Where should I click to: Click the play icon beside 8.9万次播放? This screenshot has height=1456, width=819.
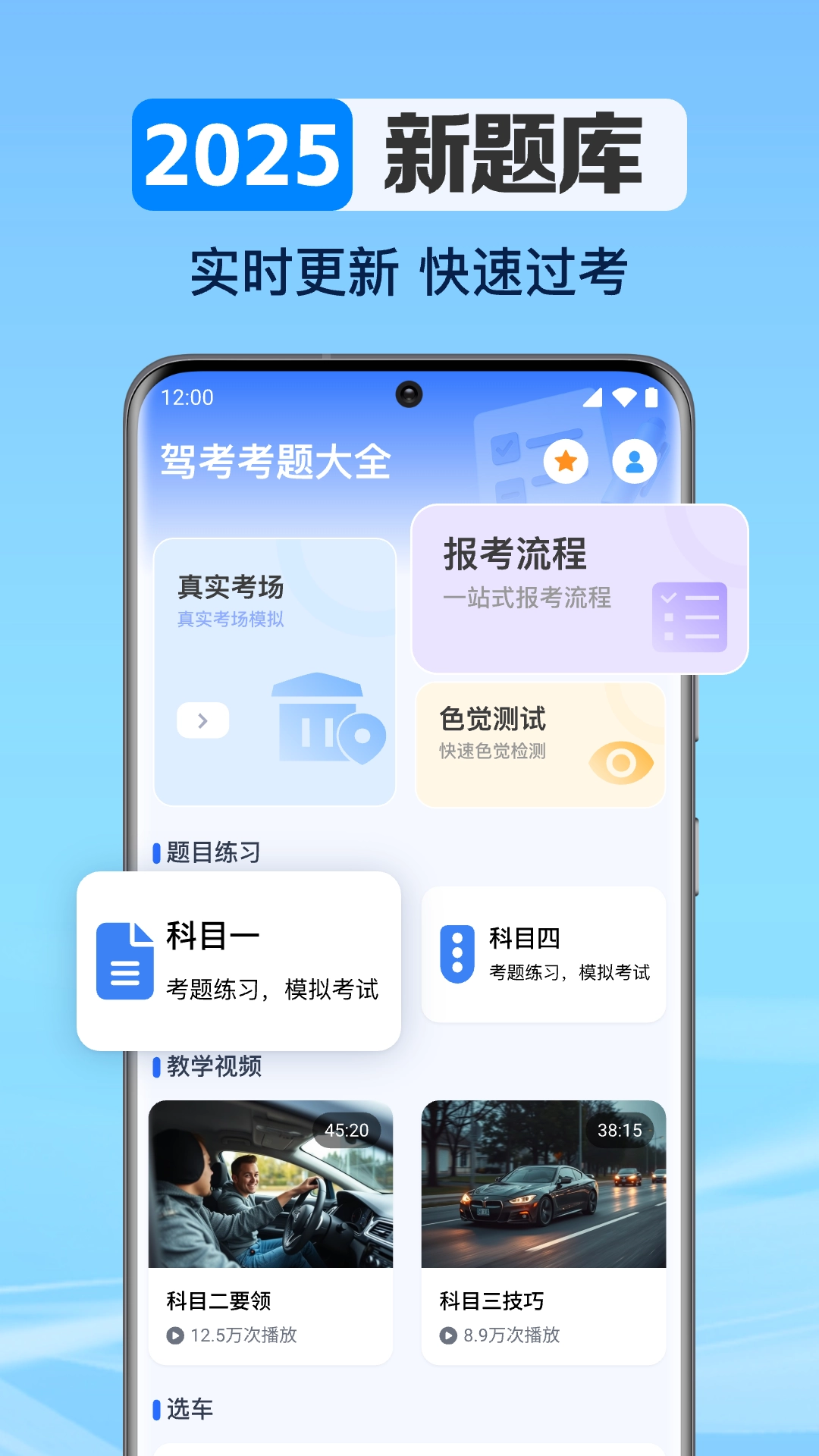449,1336
